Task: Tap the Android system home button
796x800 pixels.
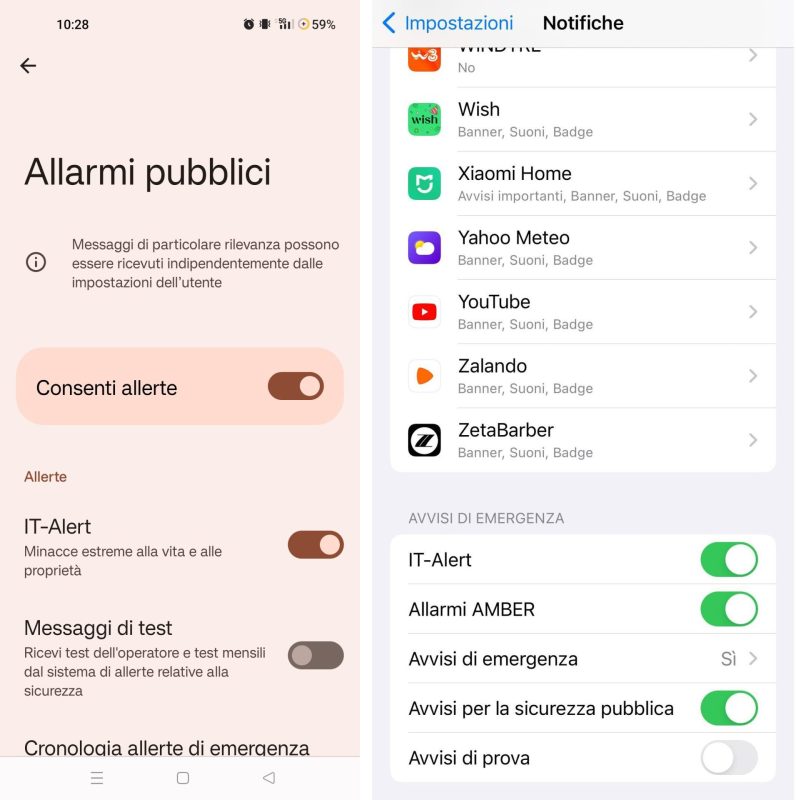Action: click(182, 778)
